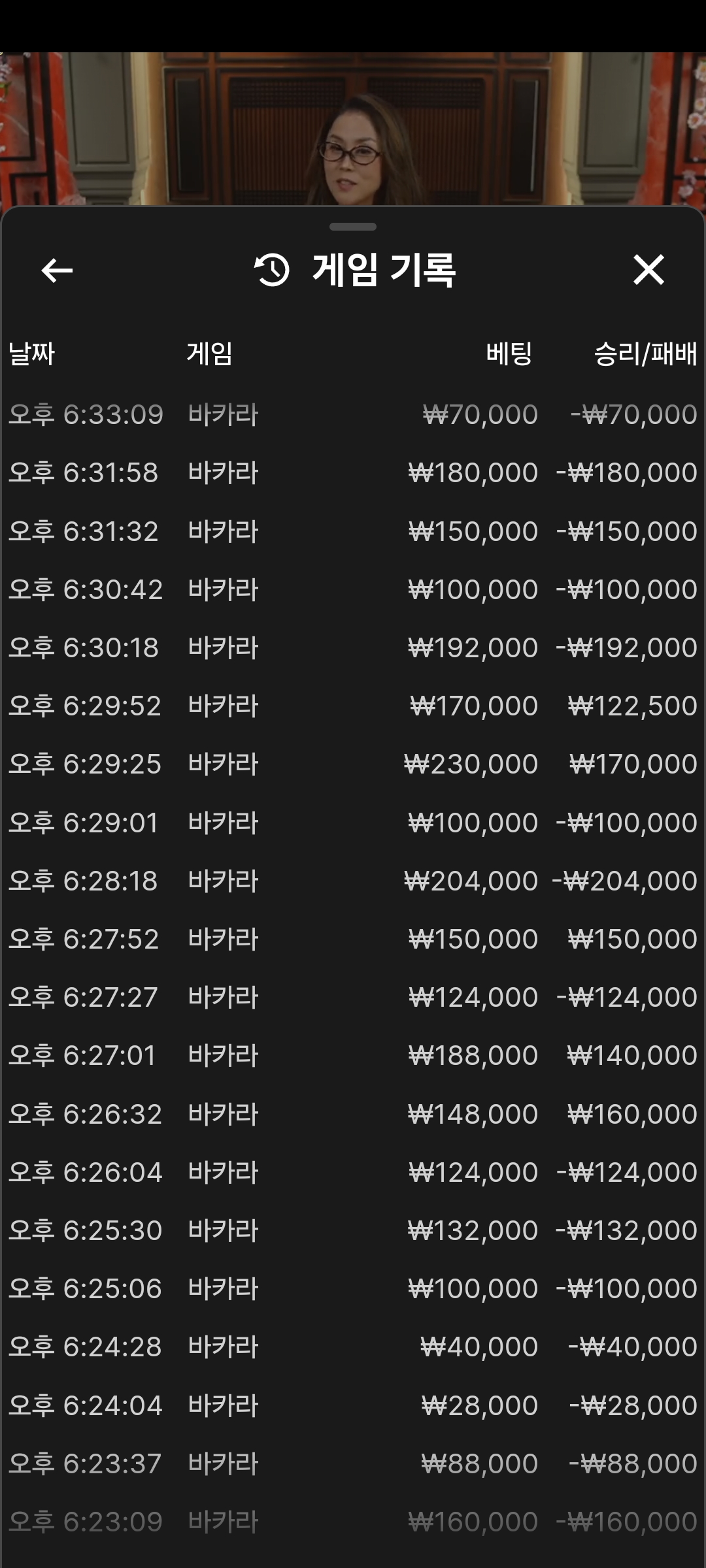Tap the sheet drag handle at the top

[353, 227]
